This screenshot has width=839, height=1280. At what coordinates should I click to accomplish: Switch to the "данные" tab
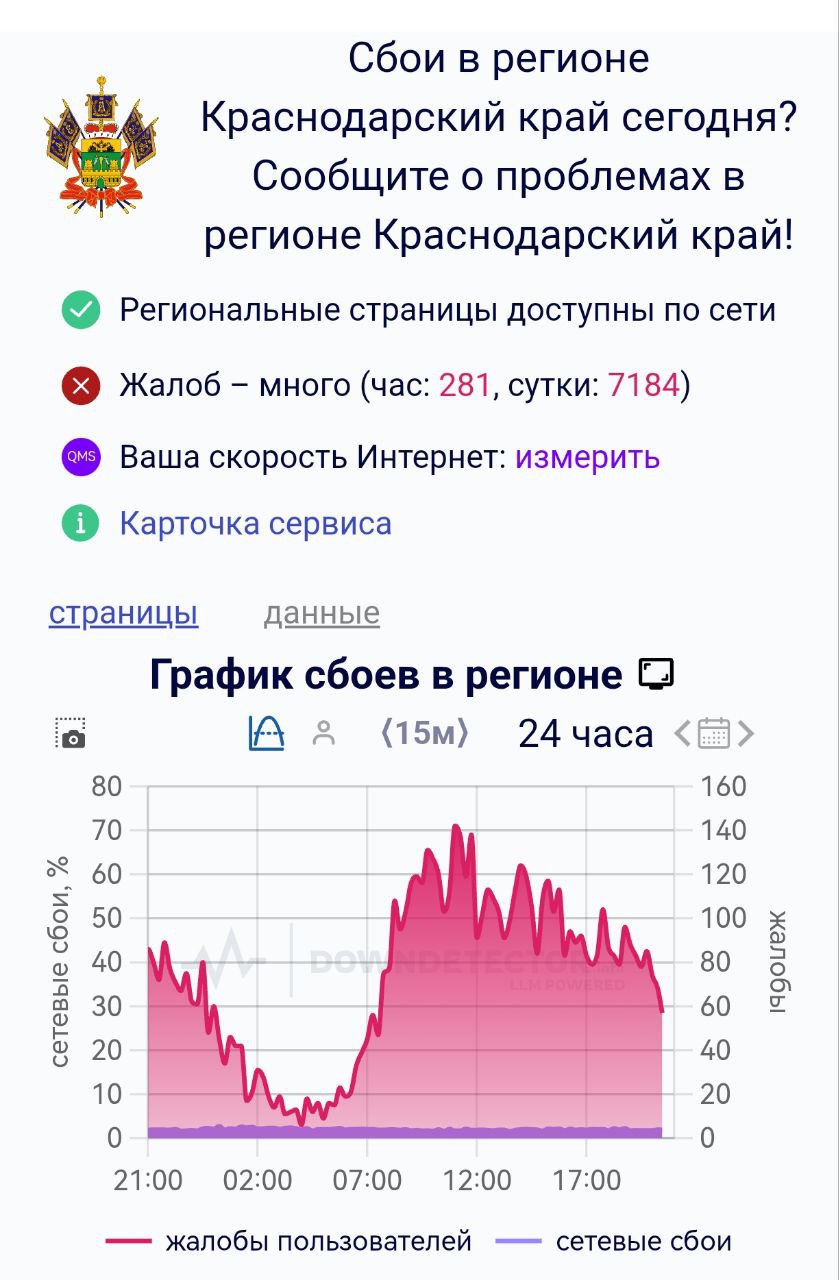(x=321, y=613)
